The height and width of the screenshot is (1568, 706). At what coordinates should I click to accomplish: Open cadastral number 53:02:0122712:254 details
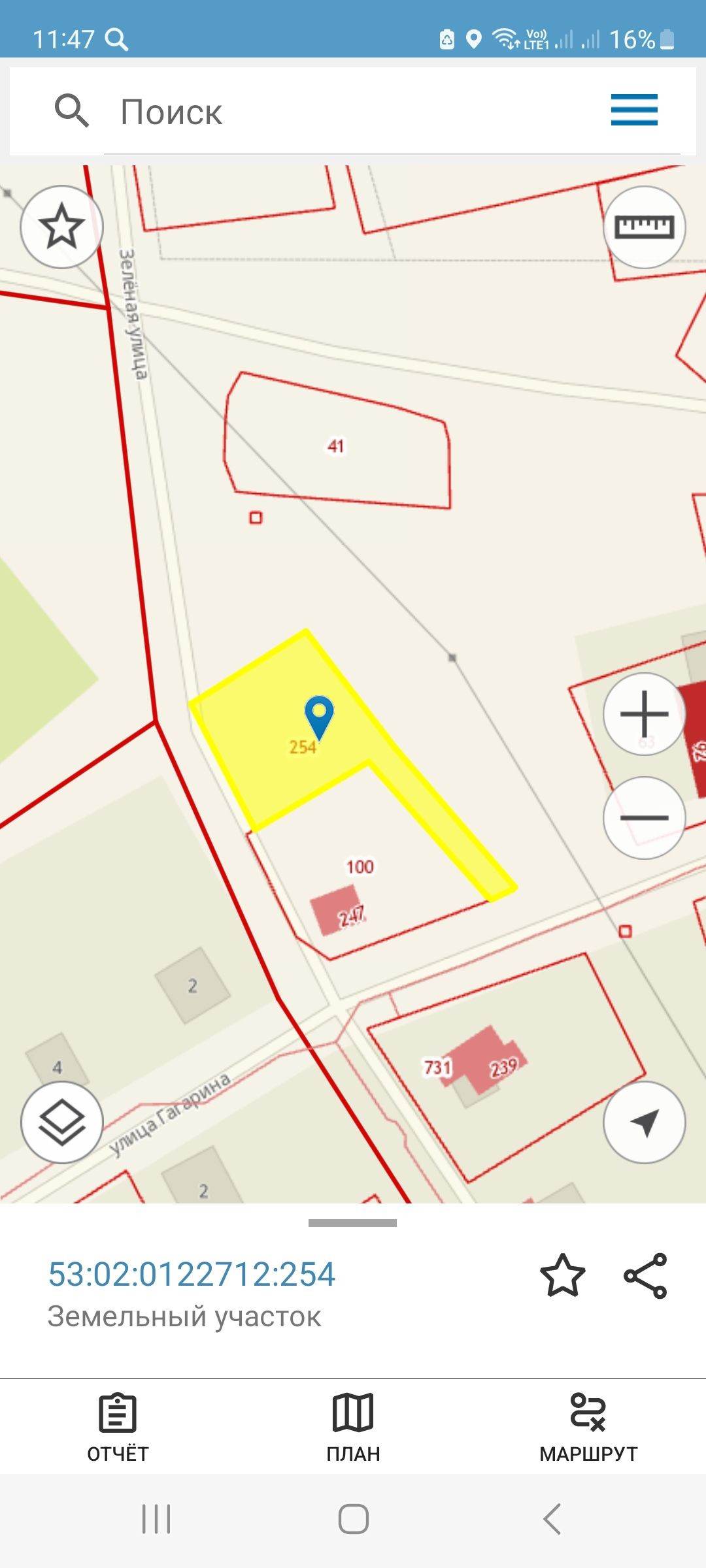[x=192, y=1274]
